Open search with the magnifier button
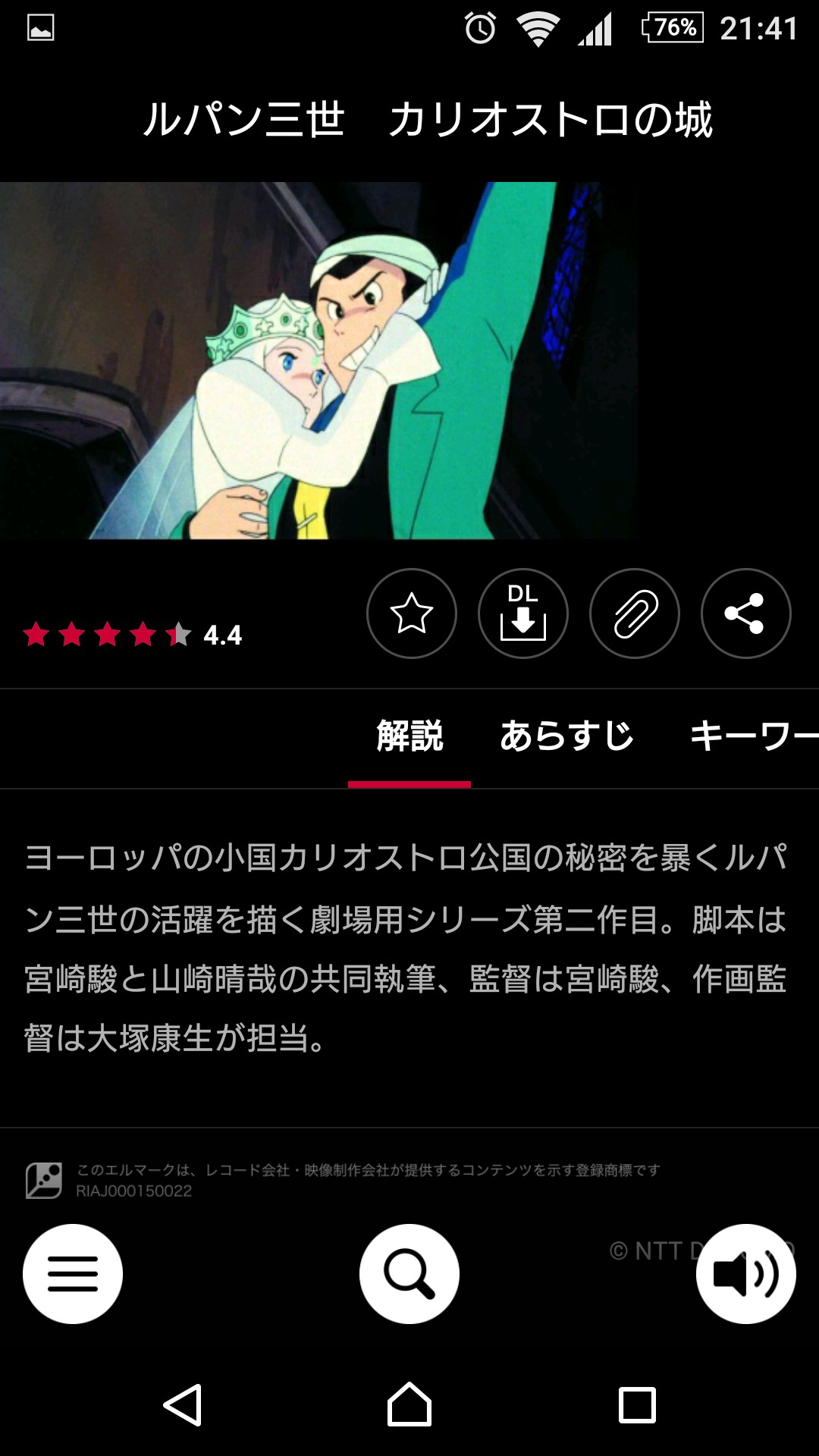The image size is (819, 1456). (x=409, y=1273)
